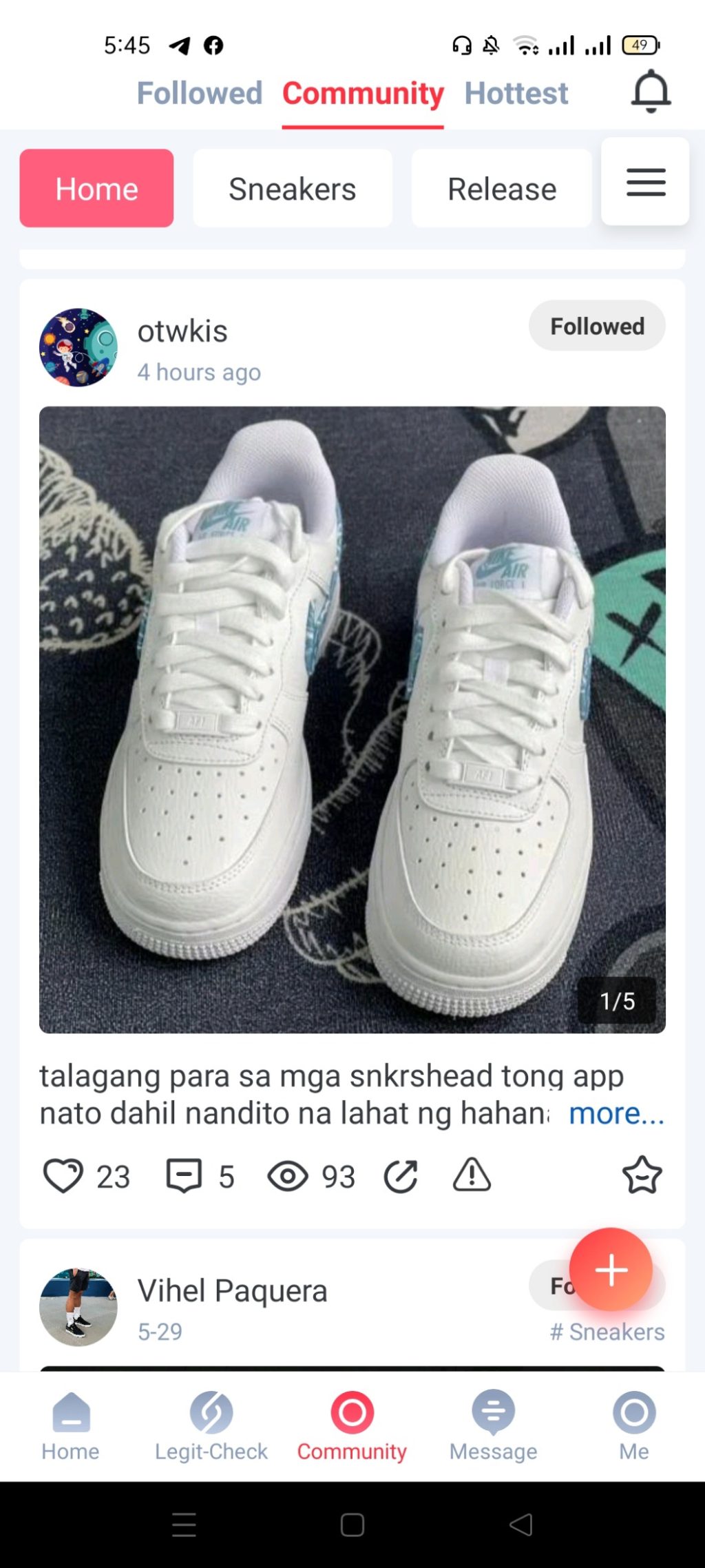Open comments on otwkis's post
This screenshot has width=705, height=1568.
184,1175
